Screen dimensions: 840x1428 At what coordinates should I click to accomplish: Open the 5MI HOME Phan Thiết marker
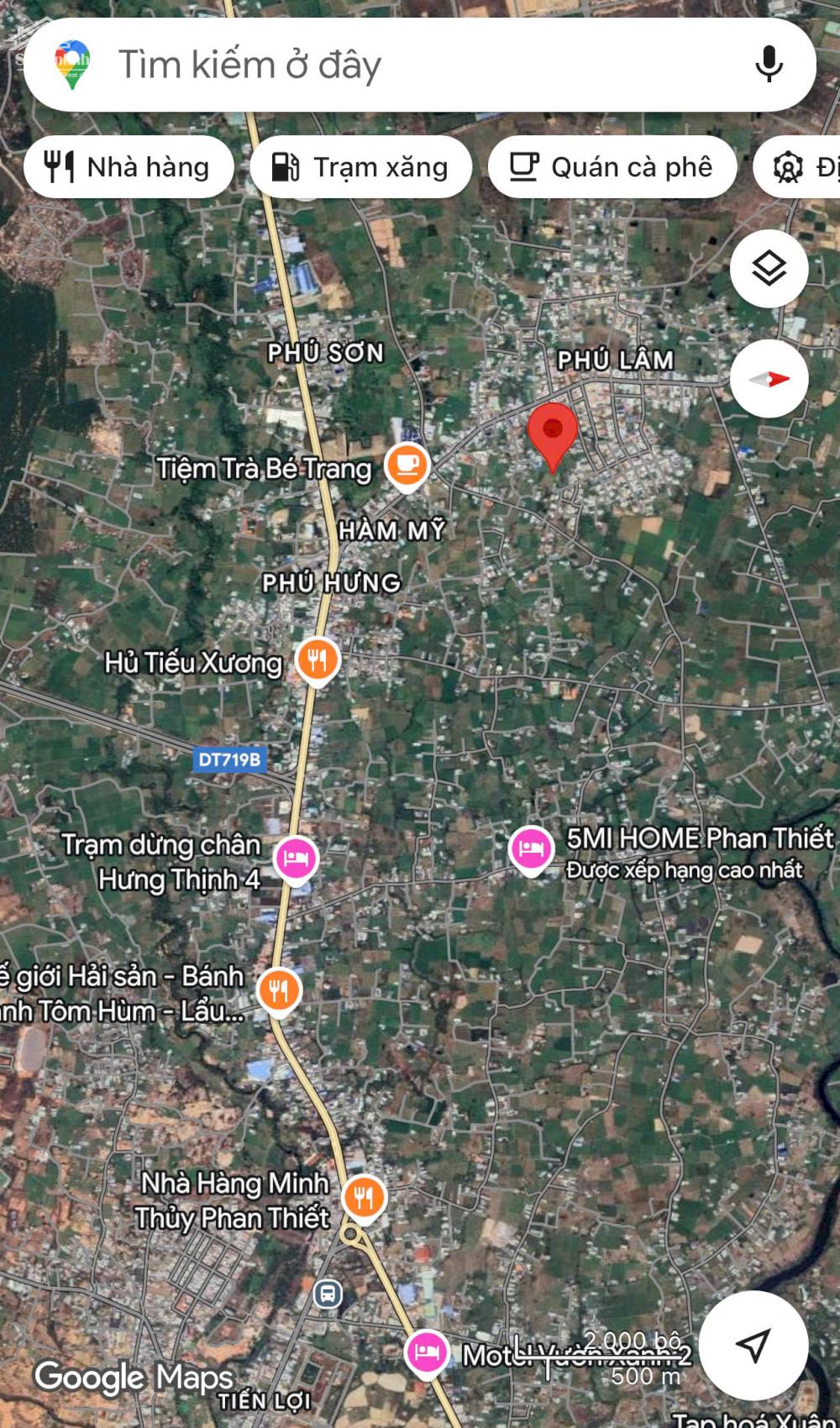(531, 848)
